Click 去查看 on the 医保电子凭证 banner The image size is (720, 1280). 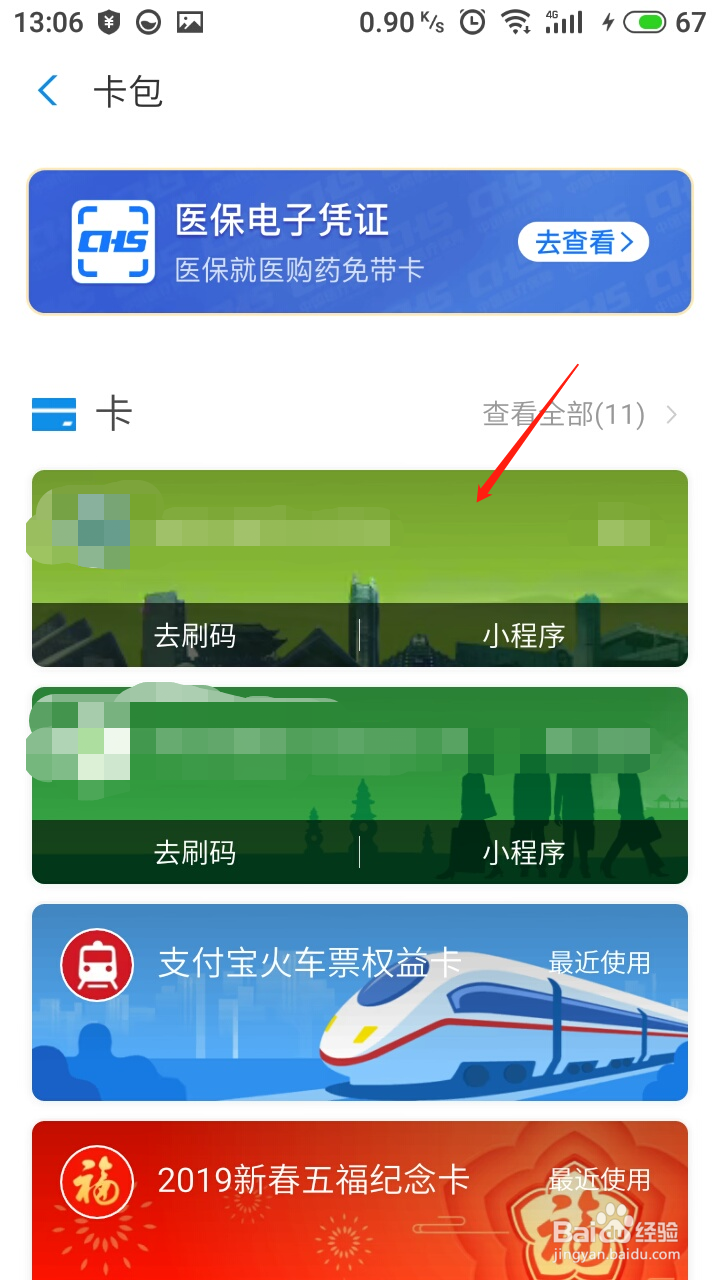583,242
